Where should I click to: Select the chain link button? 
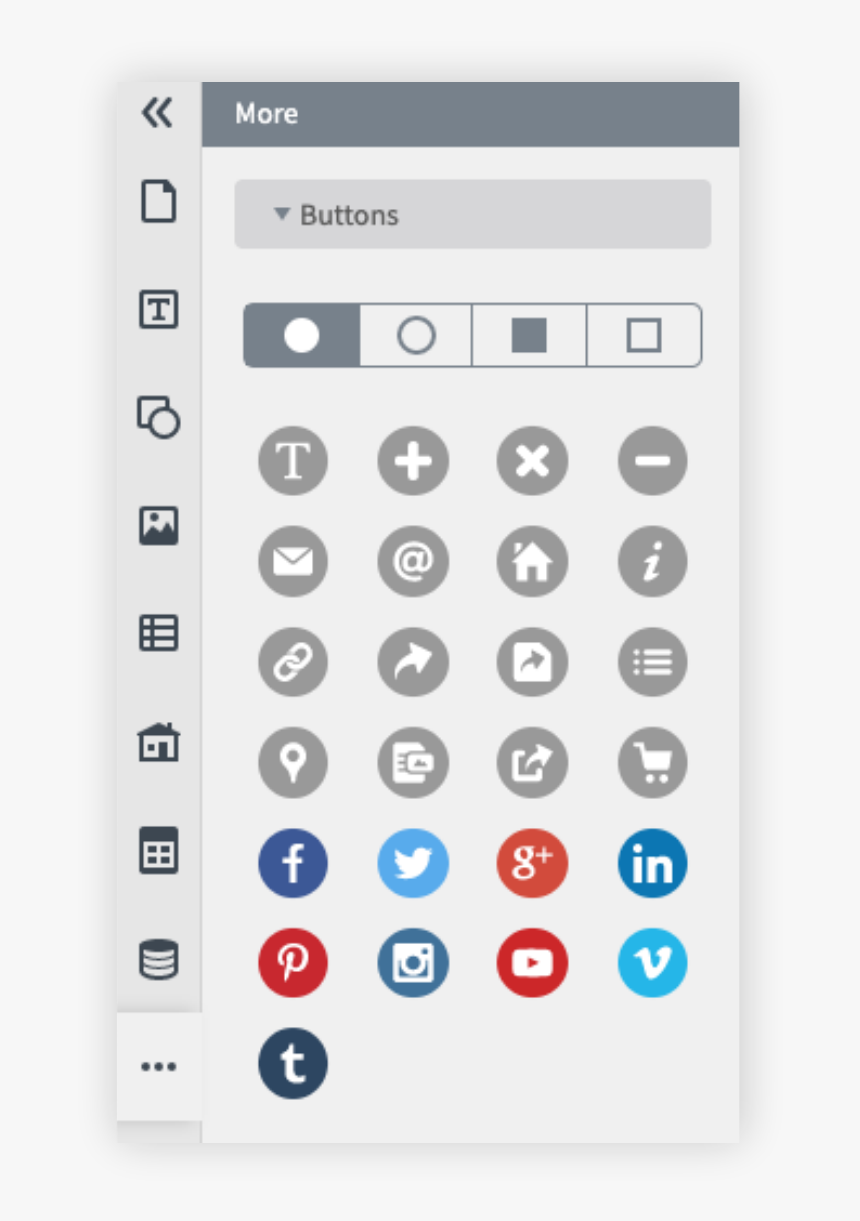[x=293, y=661]
